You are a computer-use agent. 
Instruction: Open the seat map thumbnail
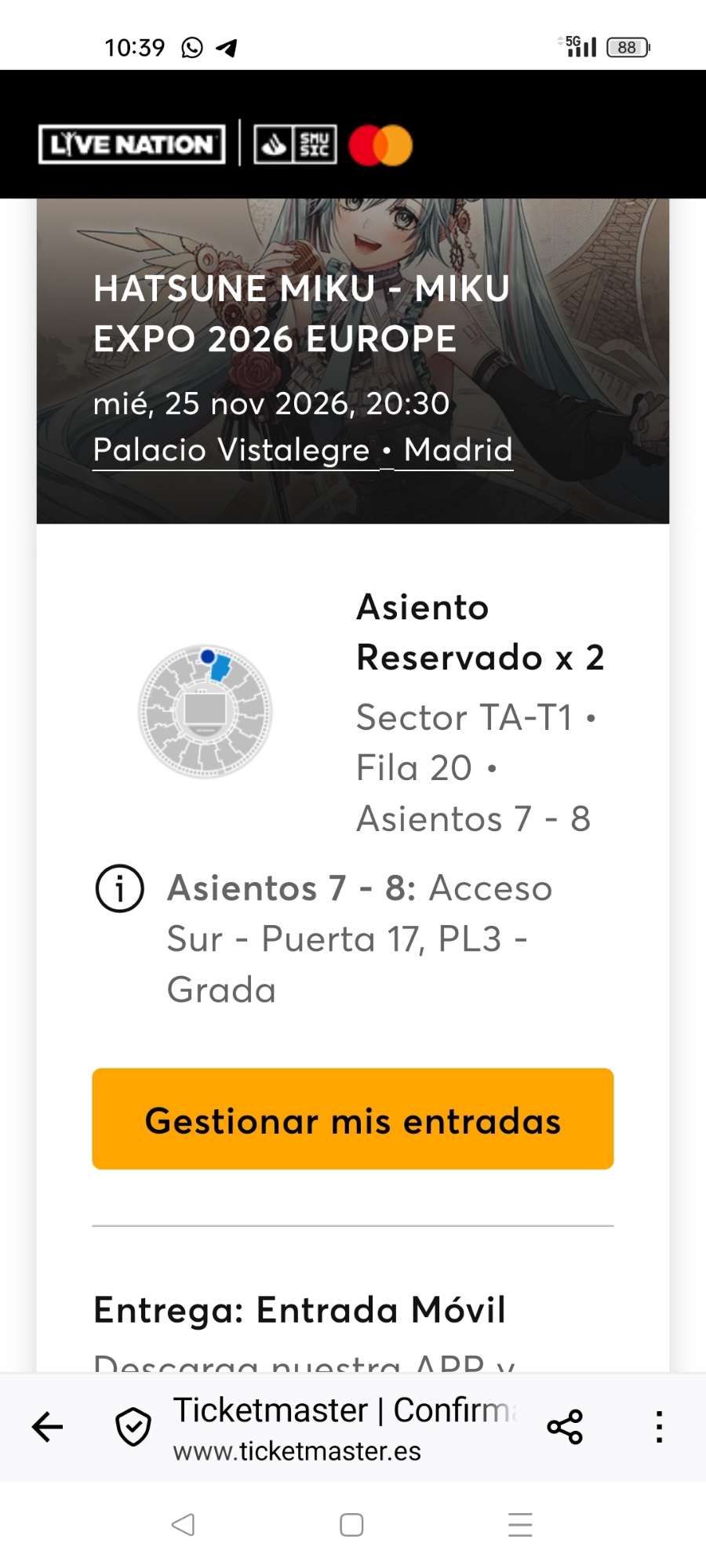(206, 711)
